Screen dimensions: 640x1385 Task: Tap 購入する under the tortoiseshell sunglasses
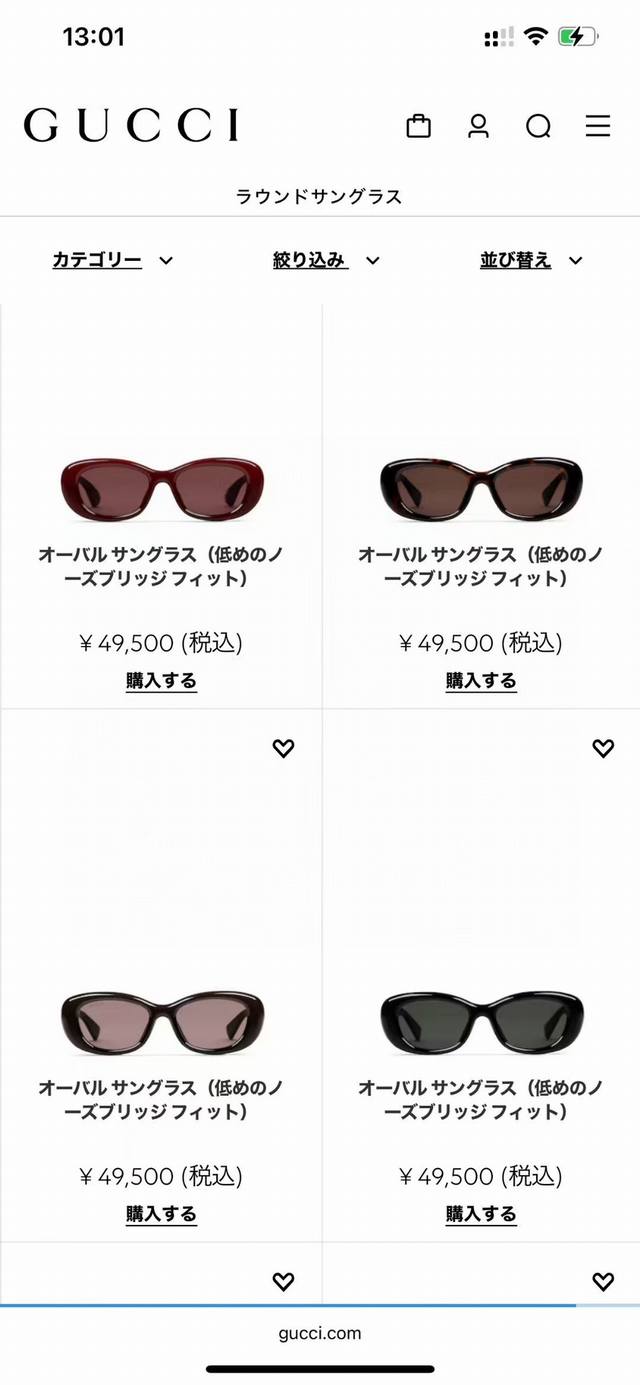tap(481, 681)
